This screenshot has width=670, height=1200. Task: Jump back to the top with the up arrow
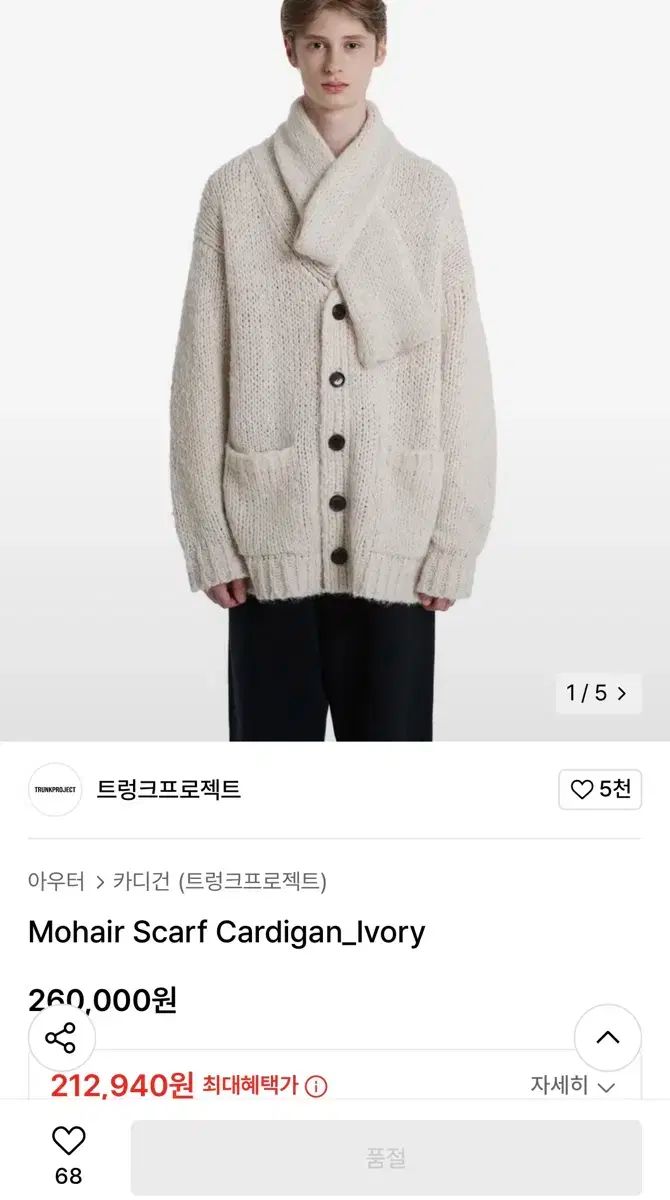click(x=608, y=1038)
